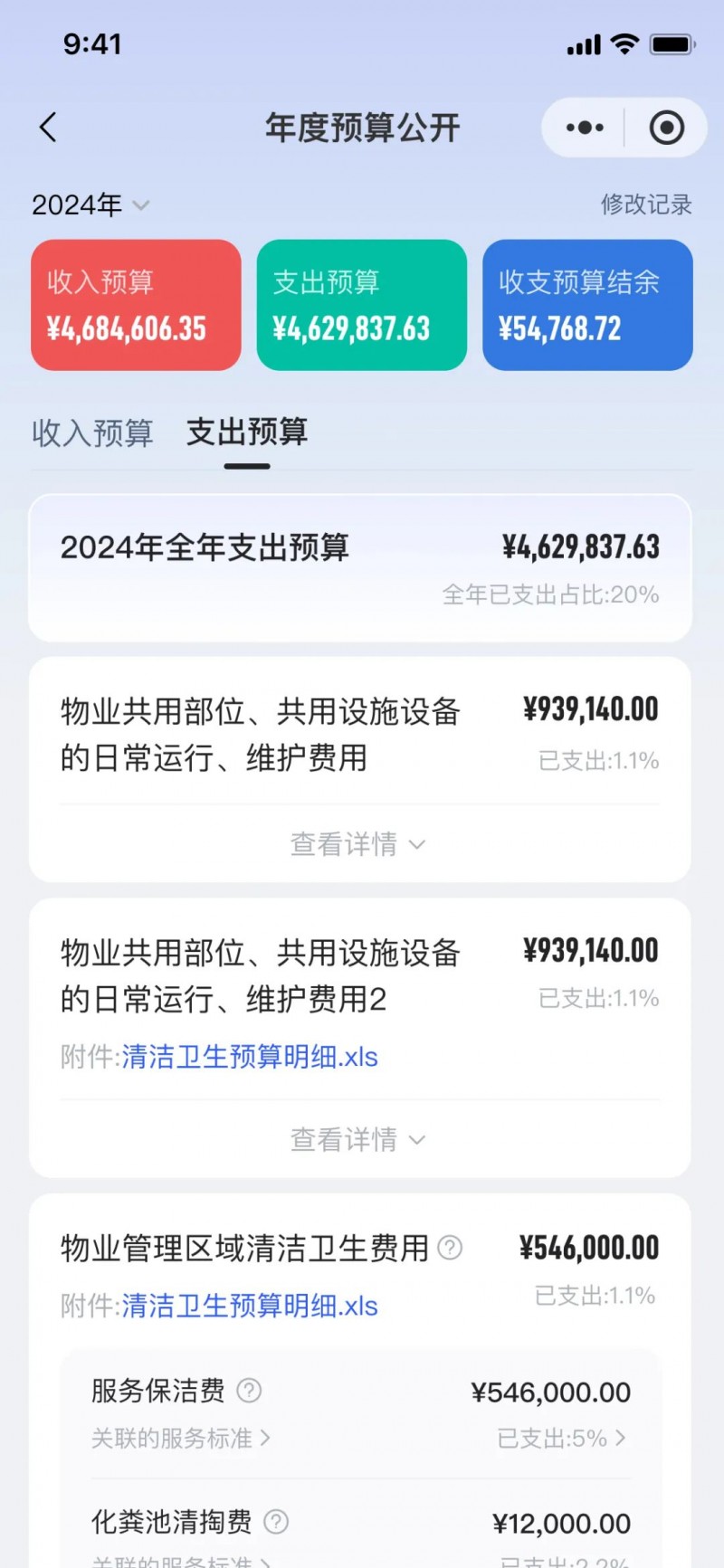This screenshot has width=724, height=1568.
Task: Expand 查看详情 under 维护费用2 card
Action: 358,1139
